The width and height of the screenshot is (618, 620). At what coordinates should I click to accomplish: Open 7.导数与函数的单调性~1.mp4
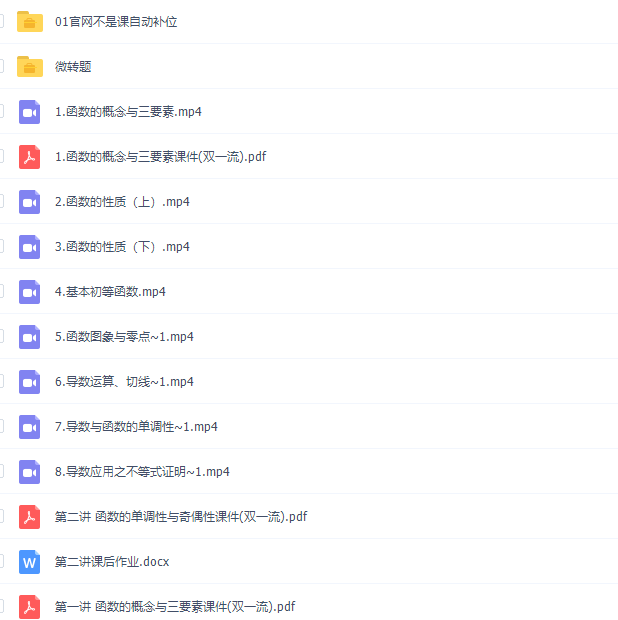pyautogui.click(x=136, y=427)
